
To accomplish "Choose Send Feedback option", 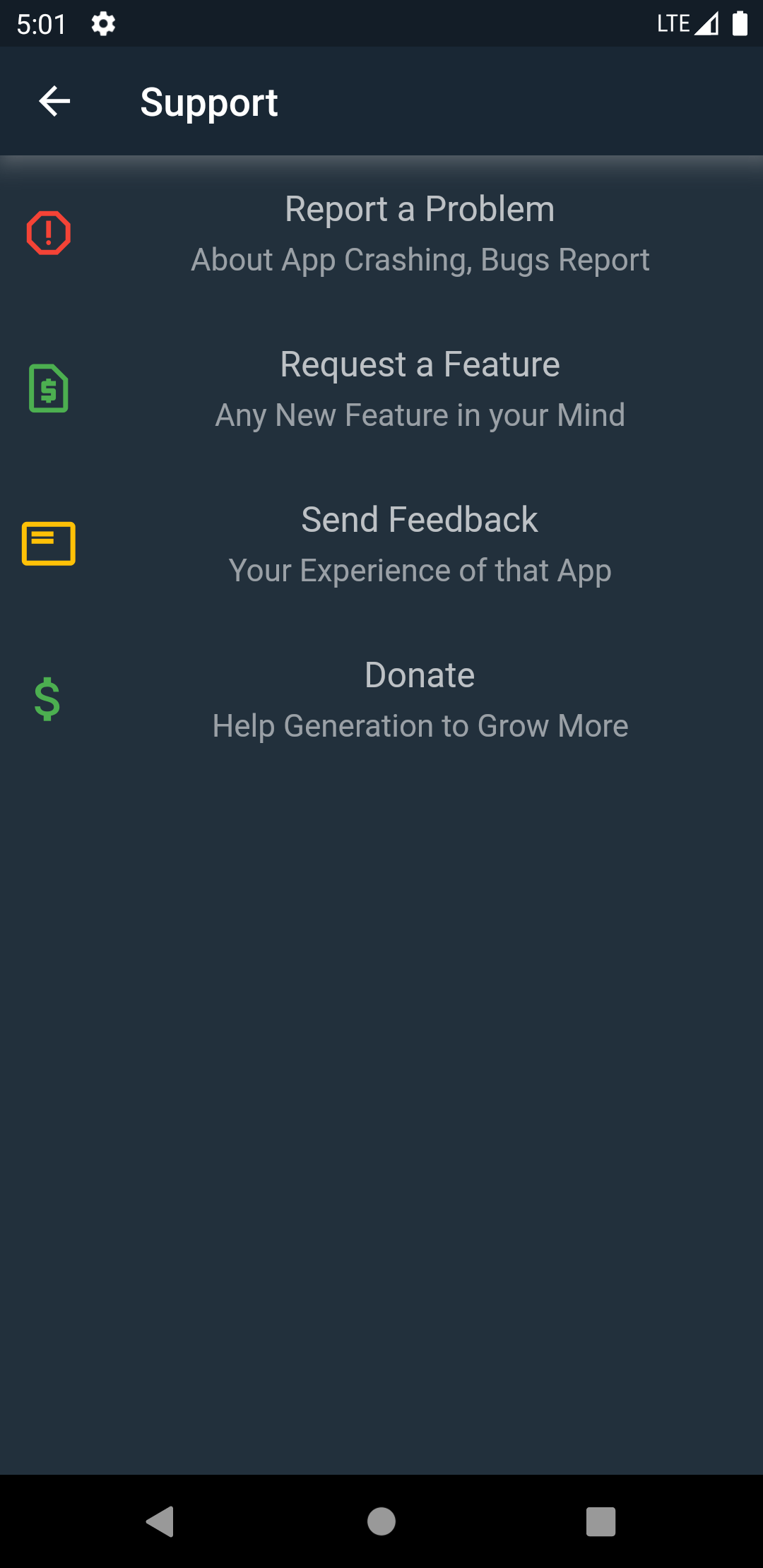I will coord(420,544).
